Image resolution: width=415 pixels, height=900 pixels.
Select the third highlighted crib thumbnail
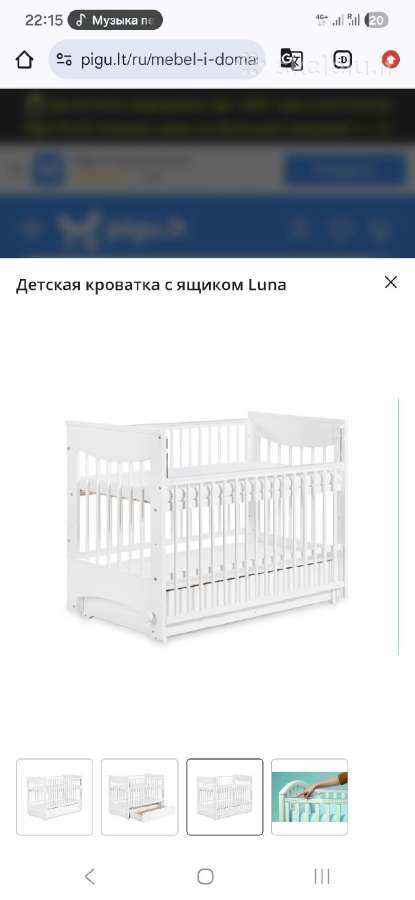pos(224,797)
